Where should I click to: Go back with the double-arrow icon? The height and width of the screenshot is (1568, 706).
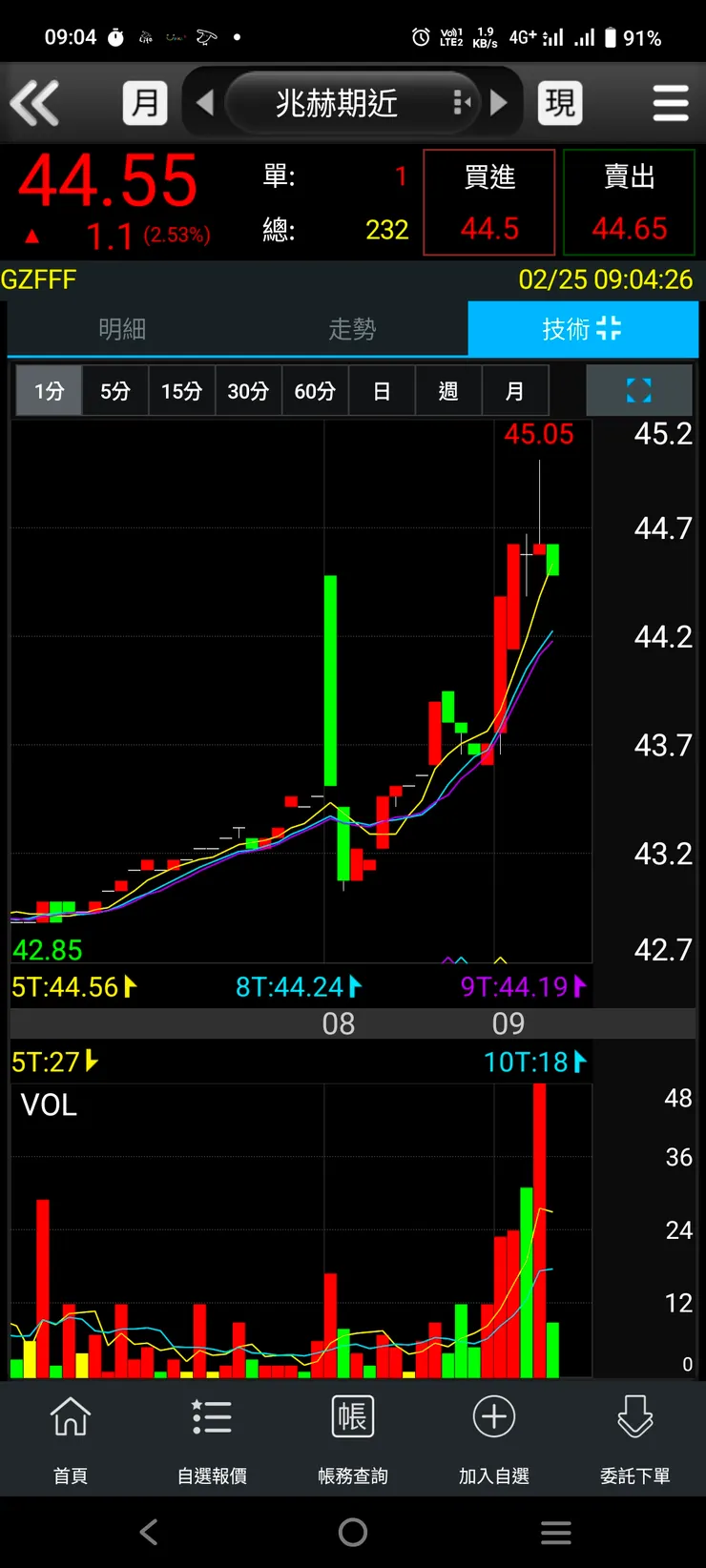tap(34, 103)
